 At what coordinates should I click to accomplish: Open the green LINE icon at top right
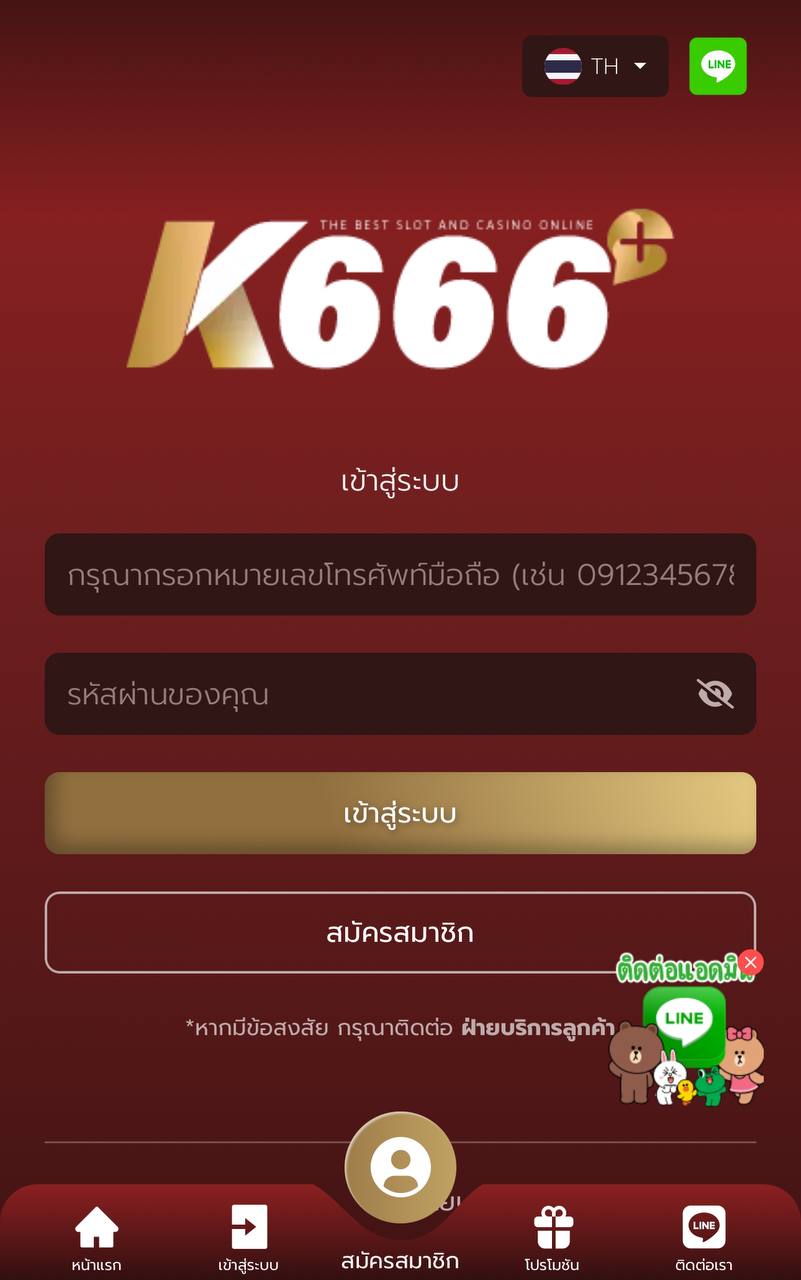coord(717,66)
